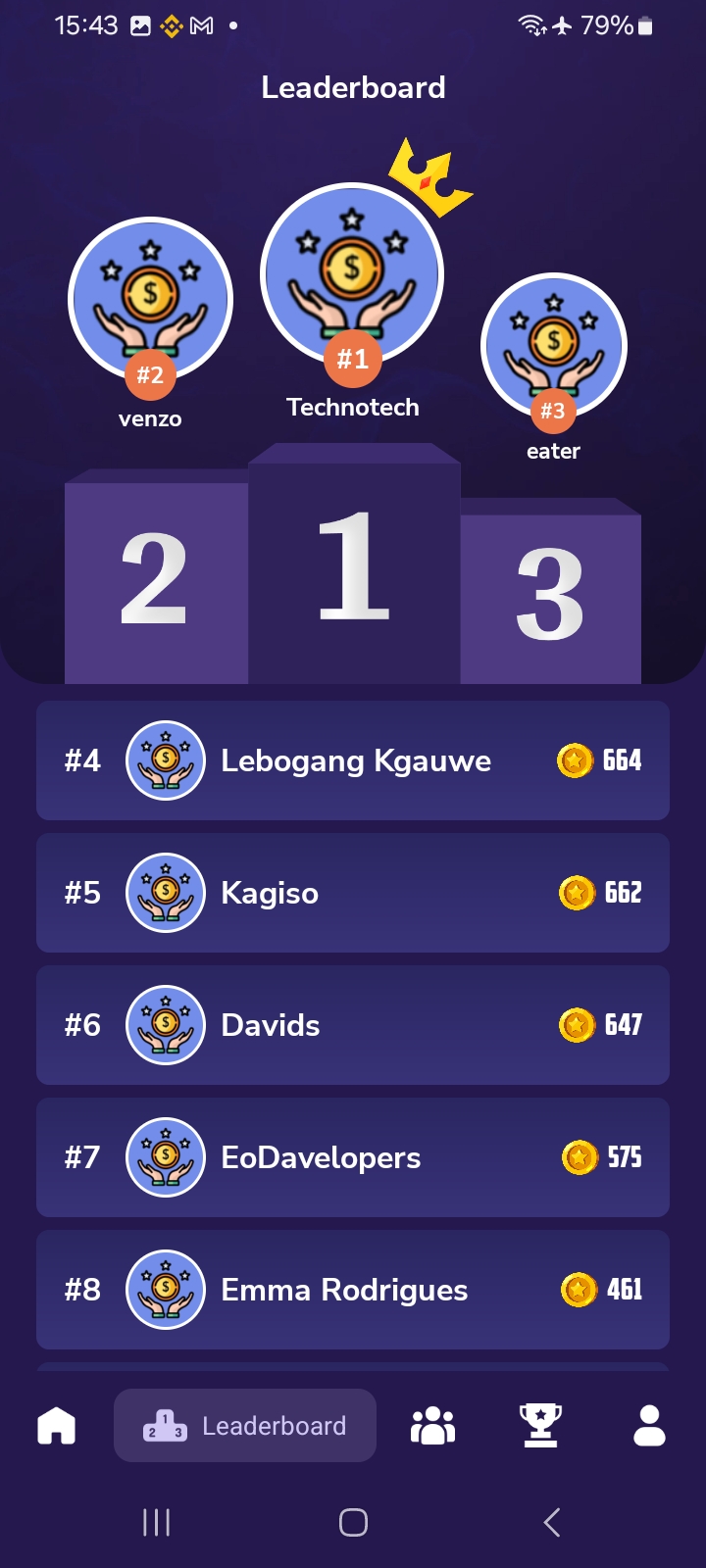Open Lebogang Kgauwe's leaderboard entry
The height and width of the screenshot is (1568, 706).
[x=353, y=760]
